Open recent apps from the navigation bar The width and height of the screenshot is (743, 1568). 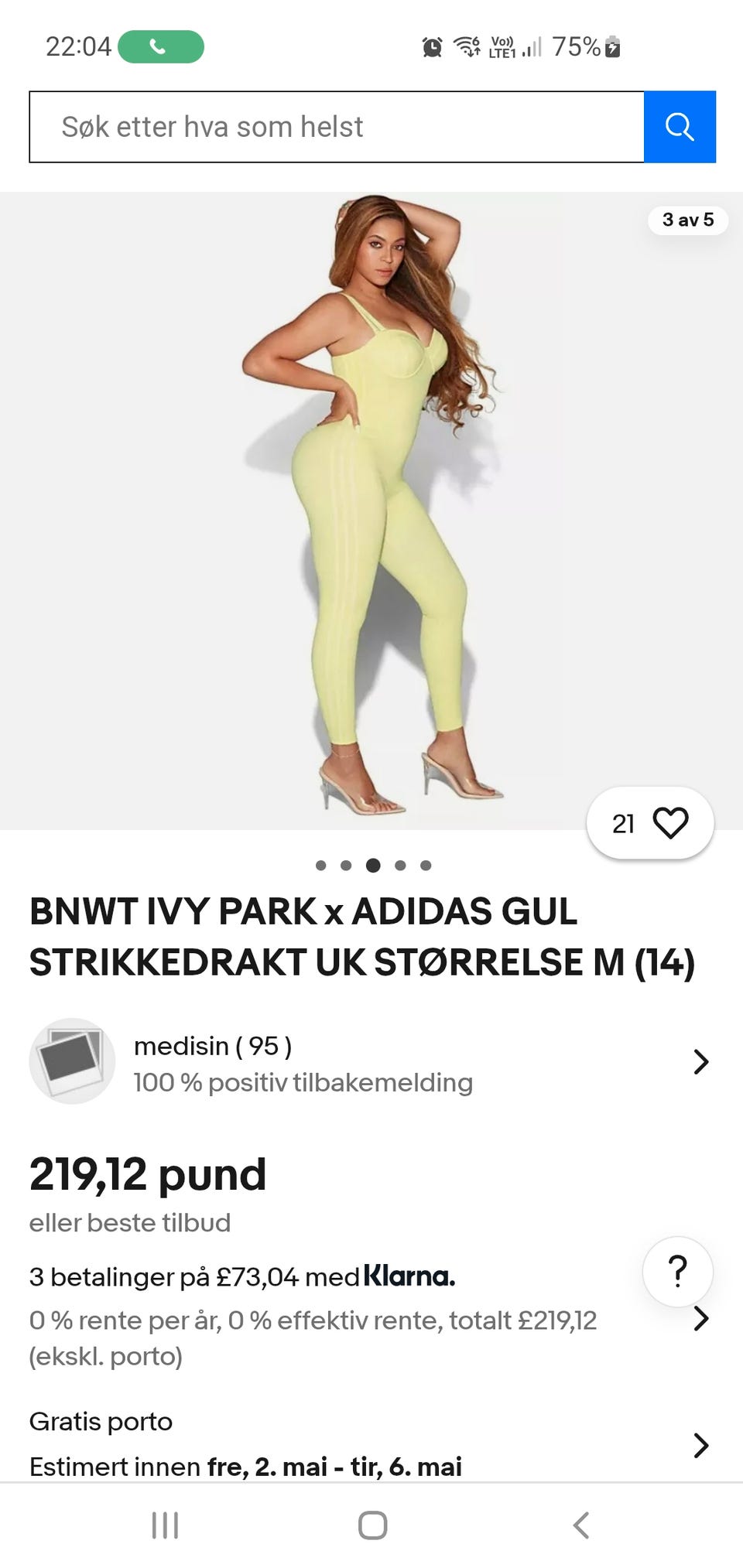coord(165,1525)
